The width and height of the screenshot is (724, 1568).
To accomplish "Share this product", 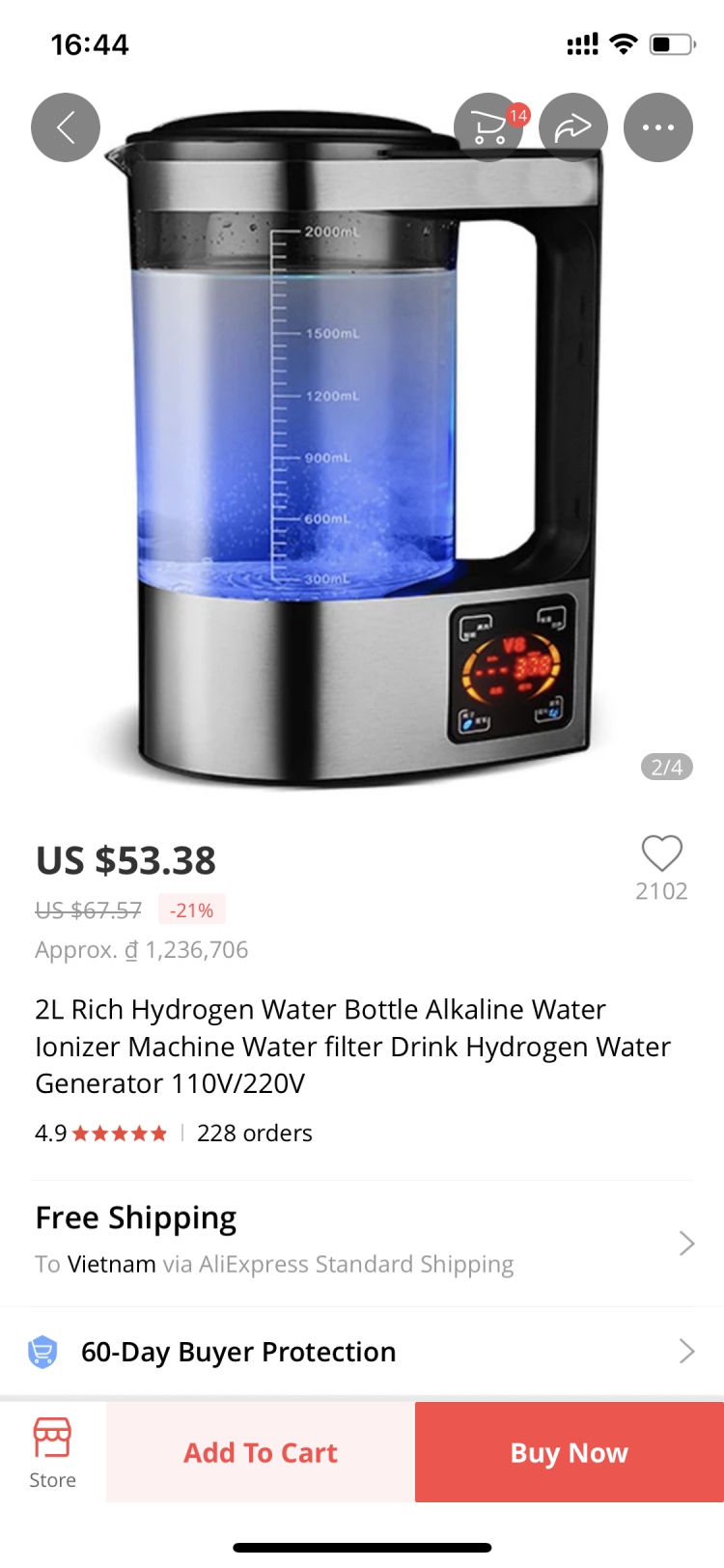I will (x=573, y=127).
